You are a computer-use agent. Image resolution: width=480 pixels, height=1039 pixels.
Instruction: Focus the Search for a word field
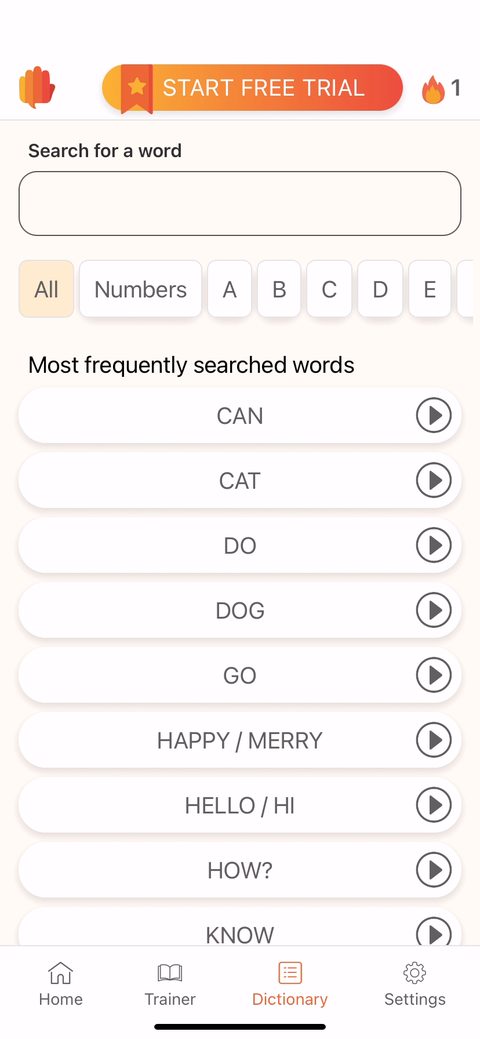240,203
